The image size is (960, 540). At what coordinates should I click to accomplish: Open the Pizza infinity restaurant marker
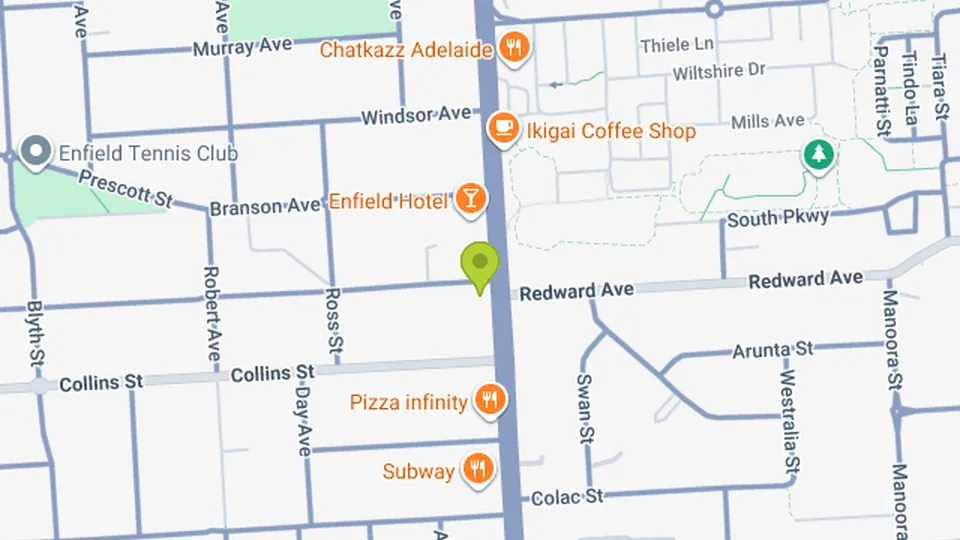[489, 400]
